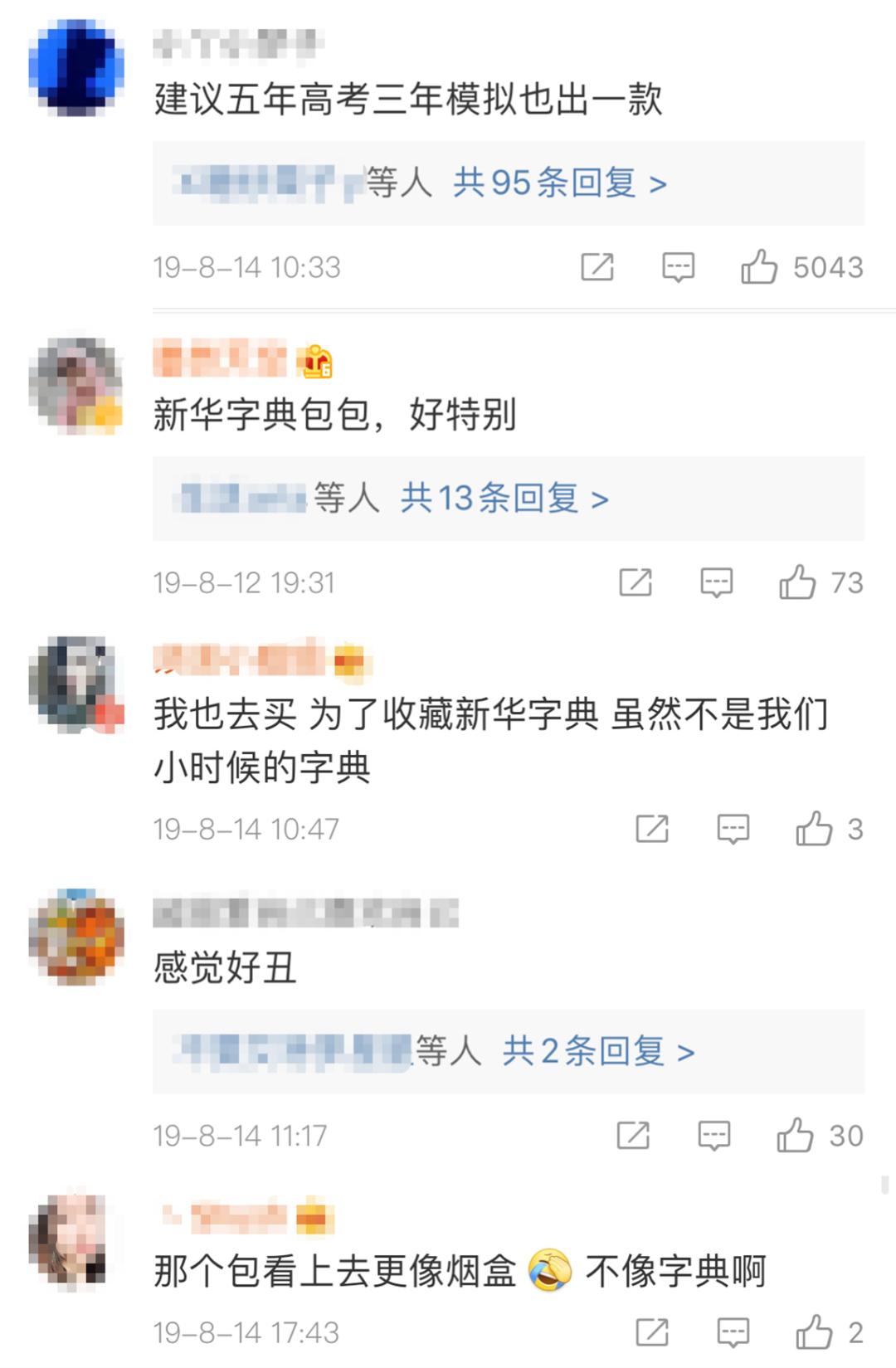Image resolution: width=896 pixels, height=1368 pixels.
Task: Repost the comment 建议五年高考三年模拟也出一款
Action: (597, 267)
